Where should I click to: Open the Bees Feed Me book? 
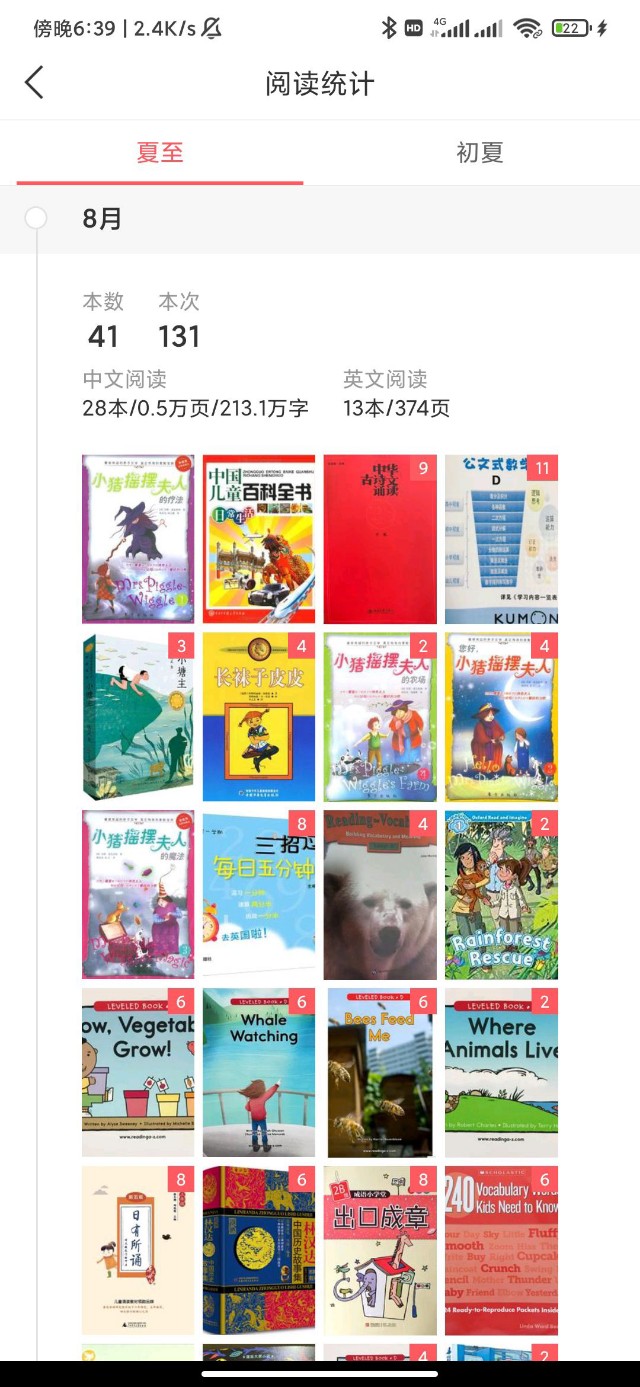380,1073
